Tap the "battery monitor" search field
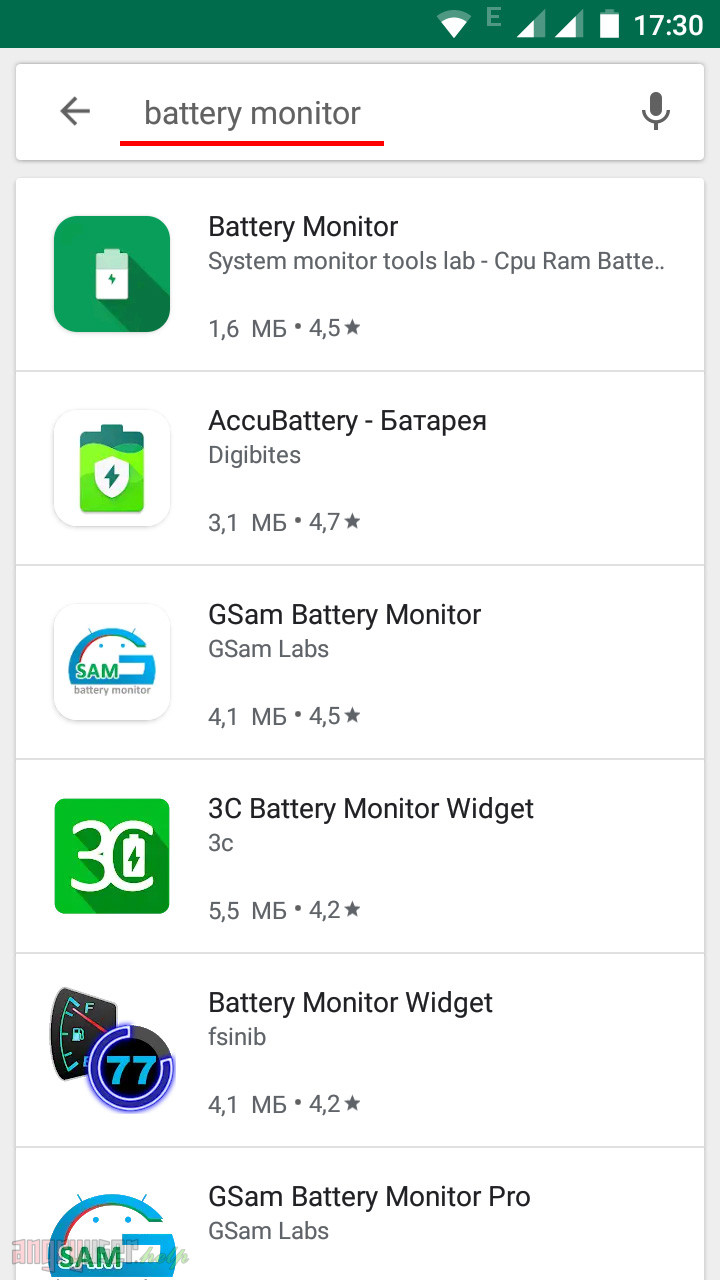This screenshot has width=720, height=1280. tap(252, 114)
